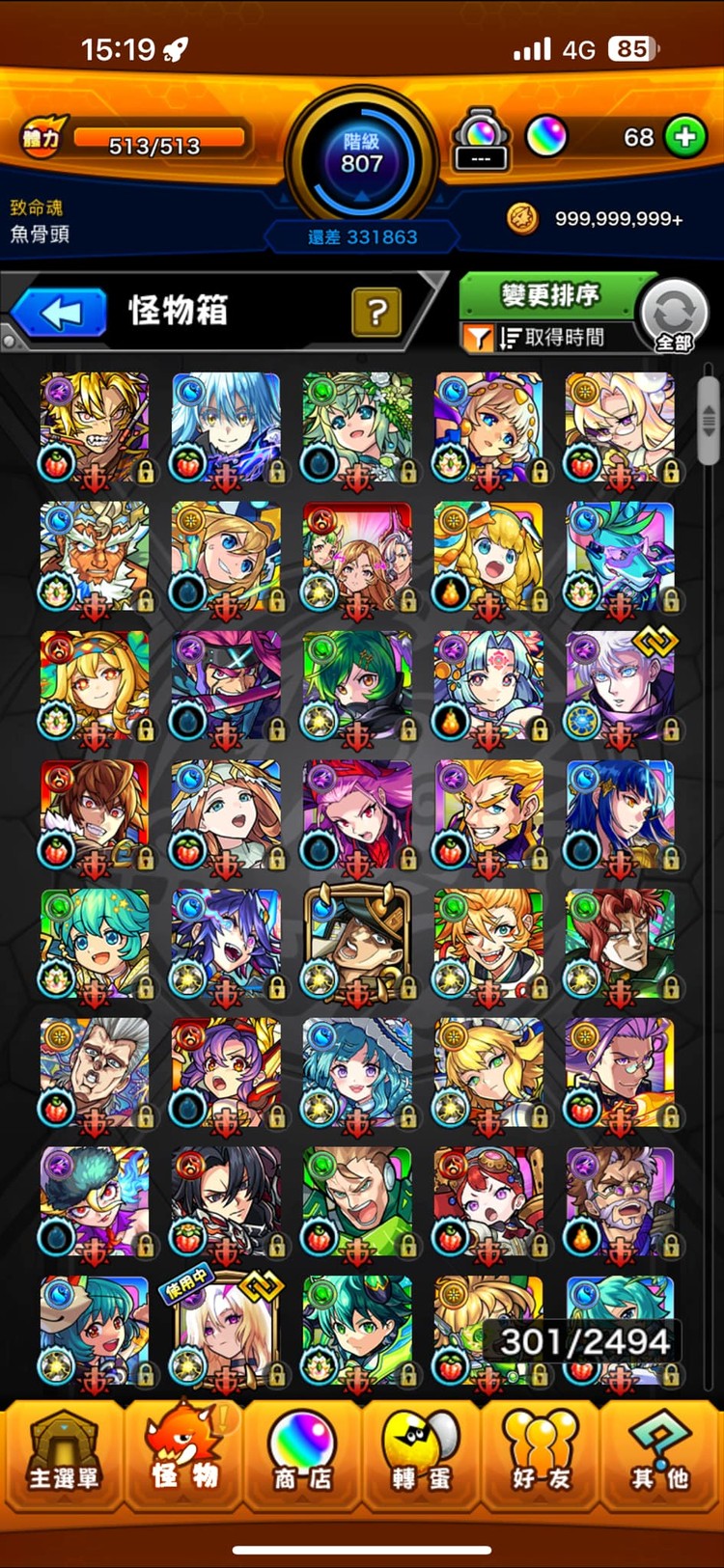Tap the 全部 refresh toggle button

click(674, 316)
